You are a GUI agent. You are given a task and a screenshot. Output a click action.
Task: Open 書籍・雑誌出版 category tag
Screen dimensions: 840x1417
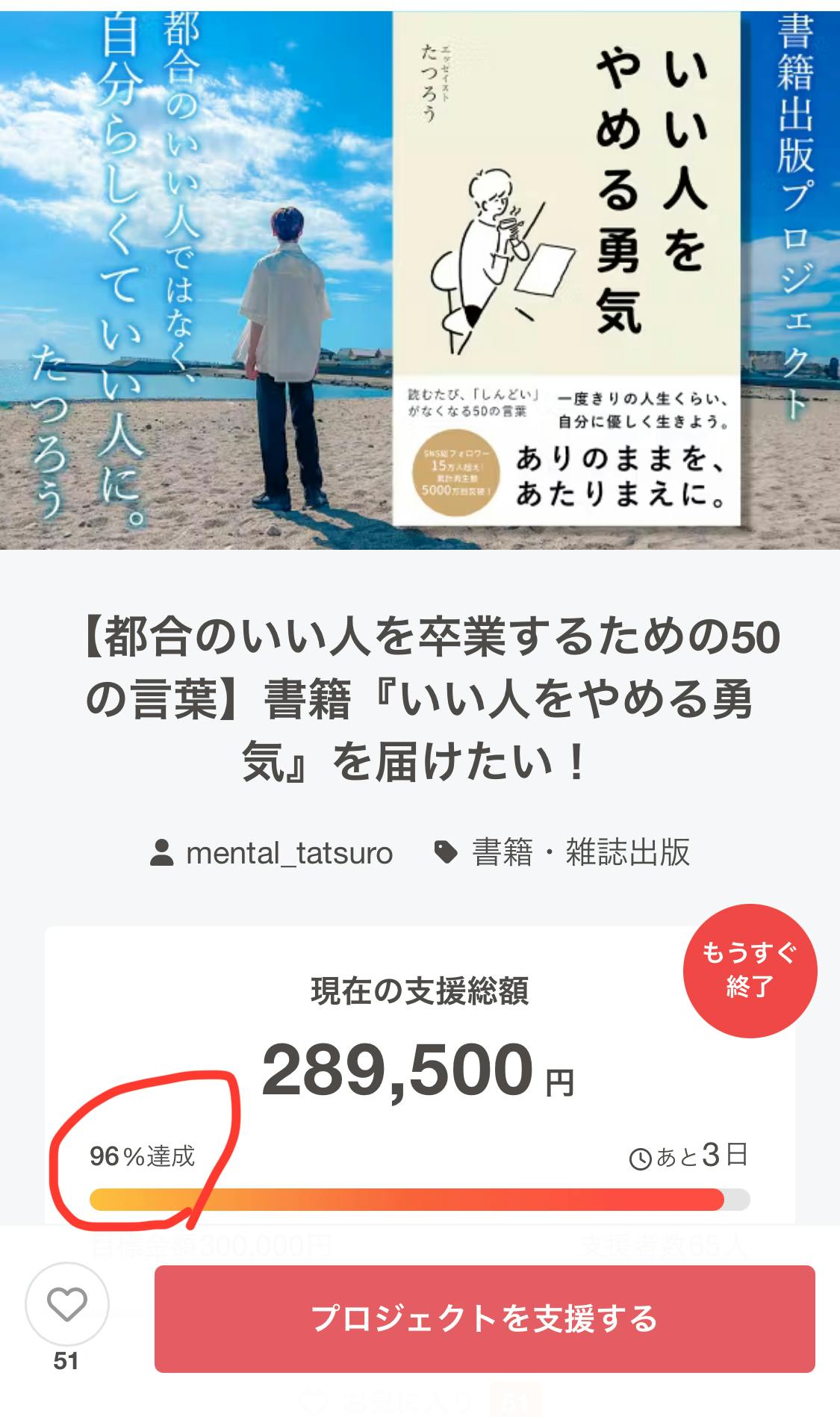click(579, 853)
